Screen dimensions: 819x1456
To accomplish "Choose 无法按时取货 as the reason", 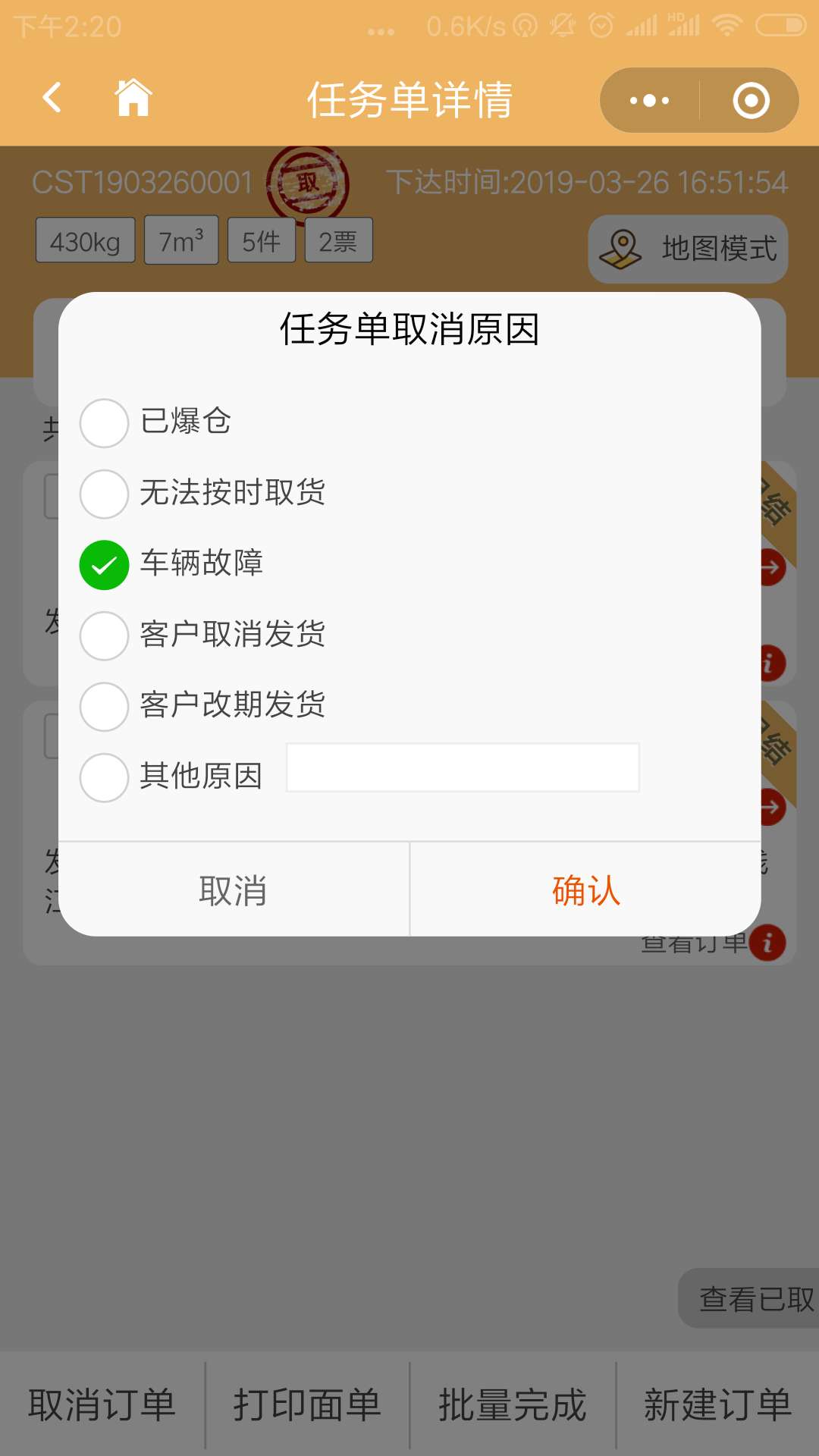I will [104, 494].
